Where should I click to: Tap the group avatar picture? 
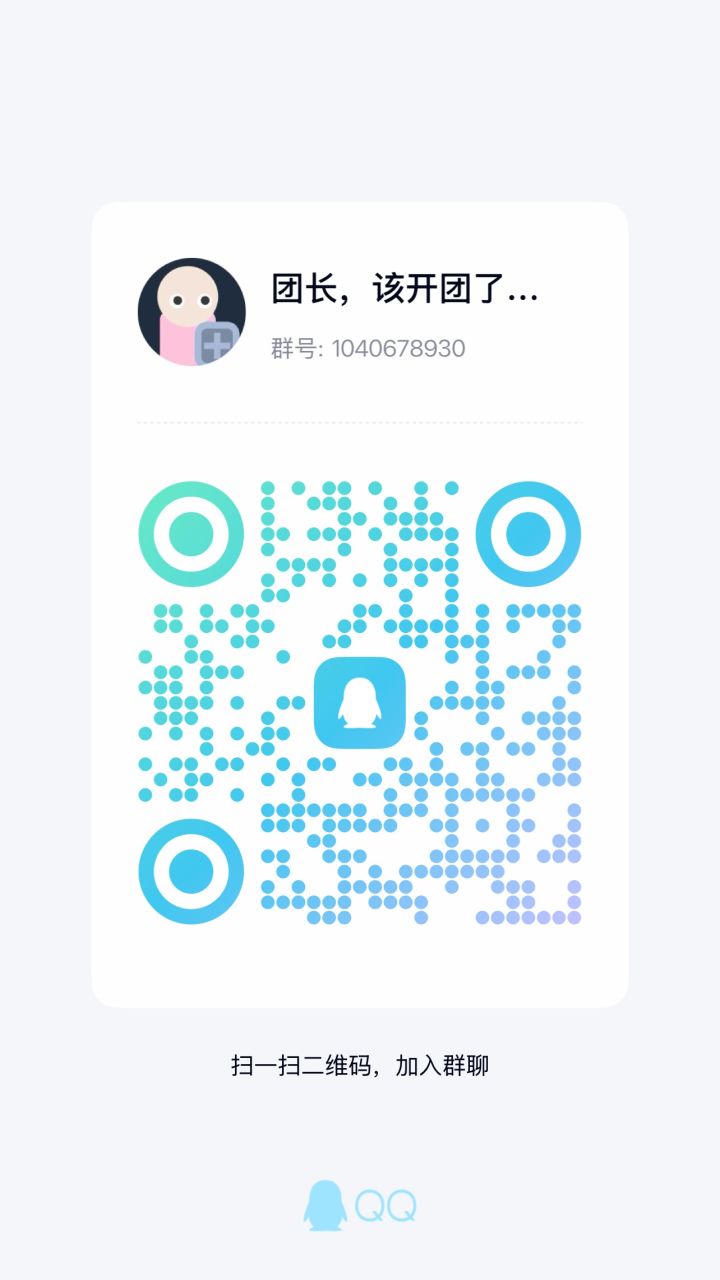[190, 310]
